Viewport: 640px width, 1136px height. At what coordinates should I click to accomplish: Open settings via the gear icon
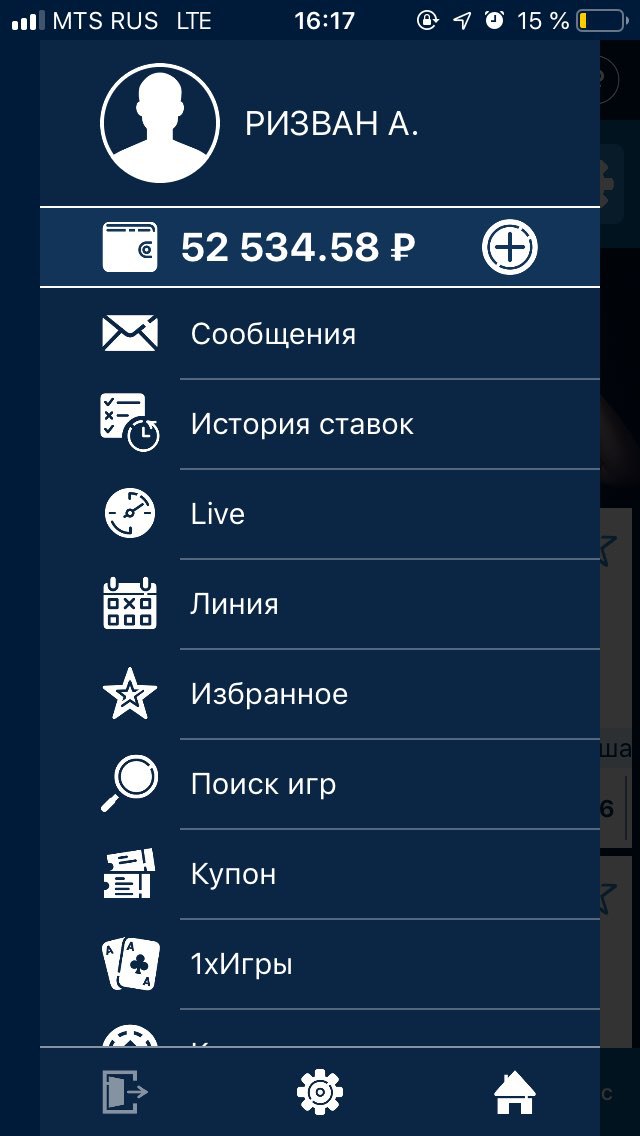click(x=320, y=1091)
